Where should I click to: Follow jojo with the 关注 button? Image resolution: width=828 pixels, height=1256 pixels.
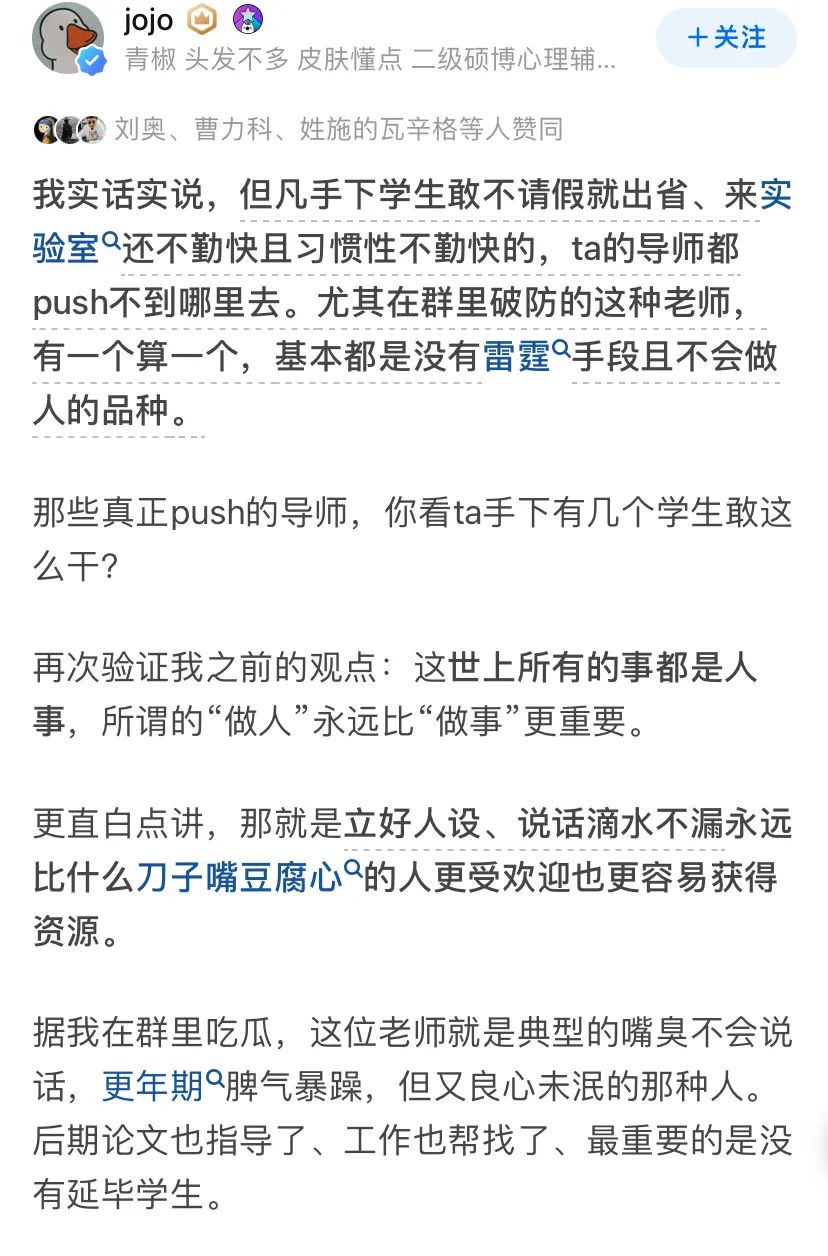click(726, 38)
